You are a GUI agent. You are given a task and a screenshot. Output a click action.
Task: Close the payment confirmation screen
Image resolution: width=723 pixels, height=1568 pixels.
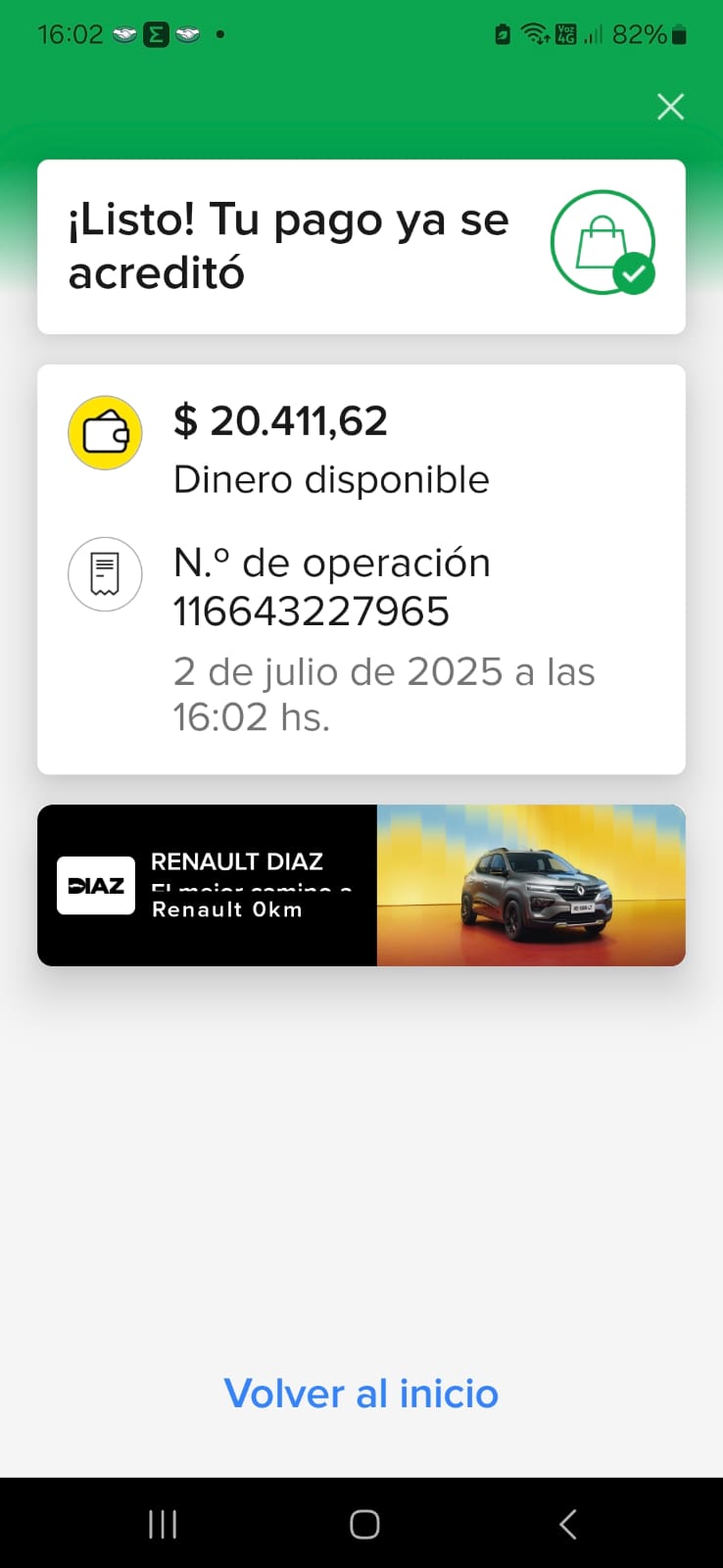pos(670,106)
